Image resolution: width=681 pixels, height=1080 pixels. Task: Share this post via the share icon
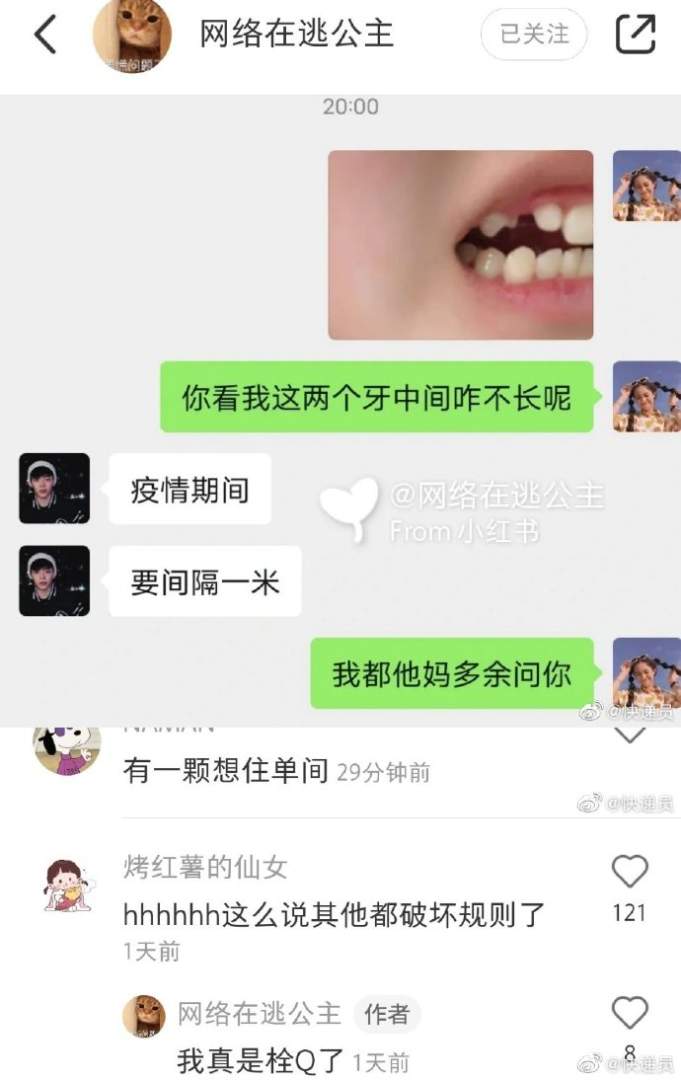pyautogui.click(x=635, y=35)
